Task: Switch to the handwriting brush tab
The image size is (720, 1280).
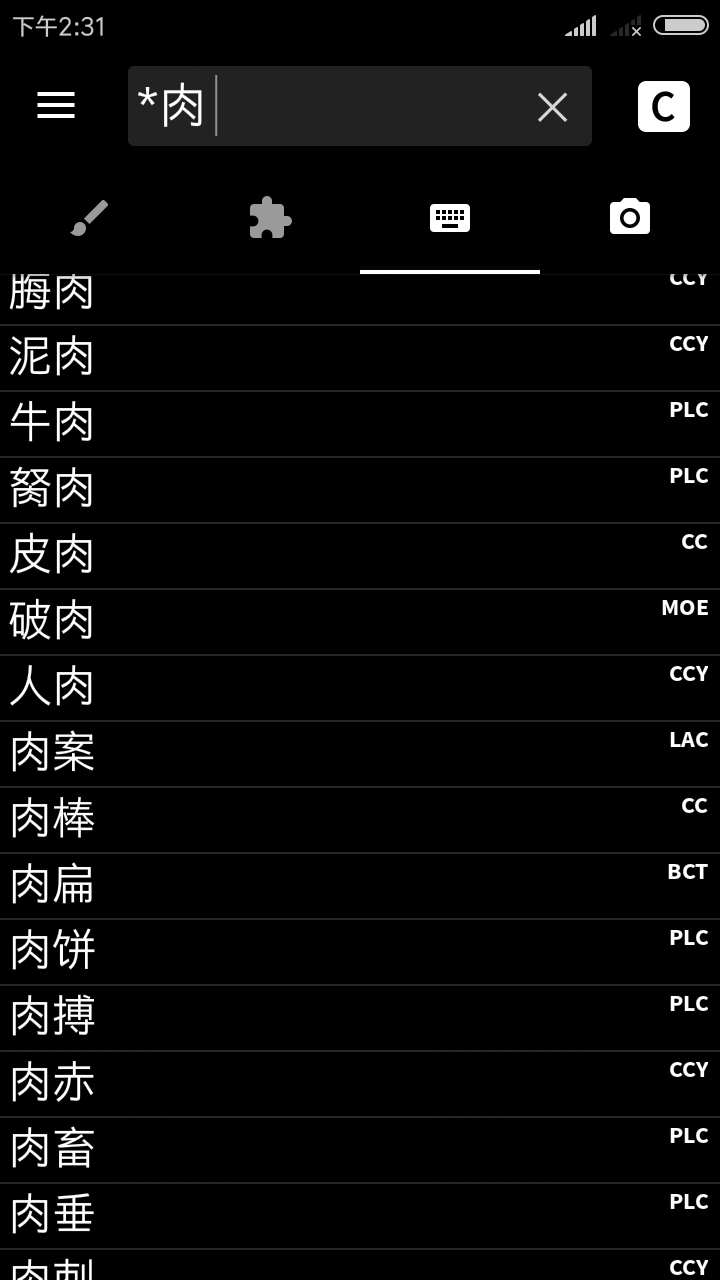Action: 90,217
